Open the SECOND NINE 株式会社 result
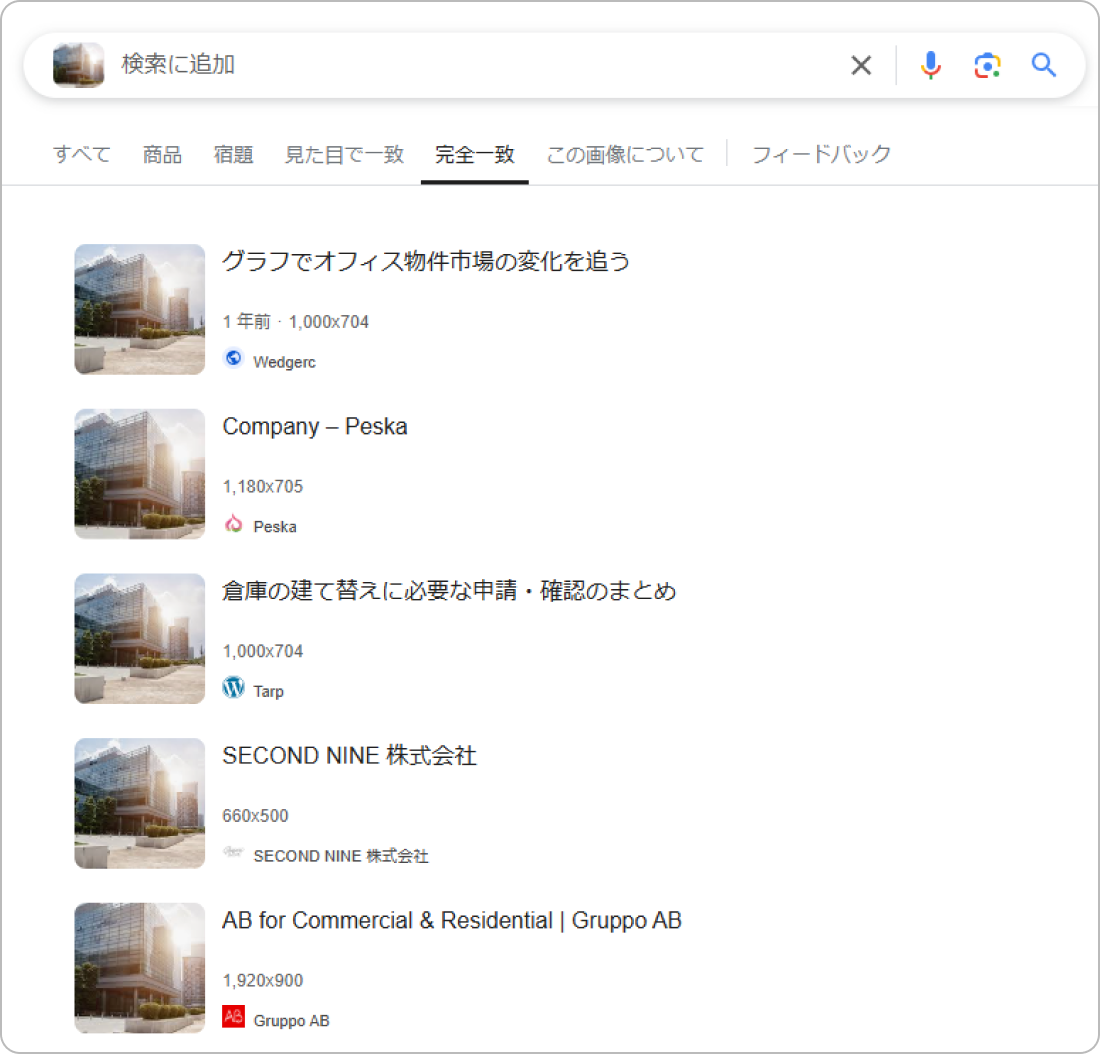Image resolution: width=1100 pixels, height=1054 pixels. (349, 756)
